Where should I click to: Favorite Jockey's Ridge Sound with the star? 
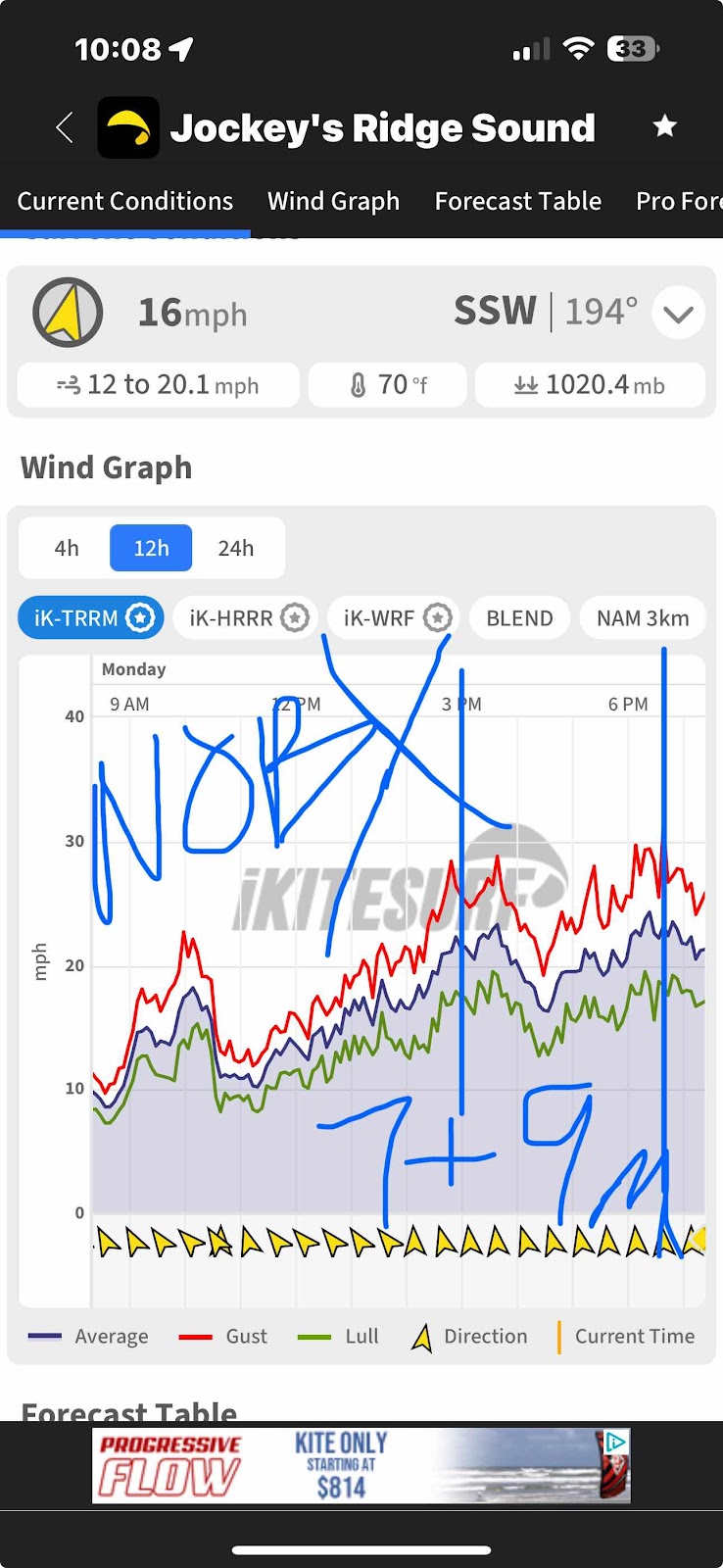[665, 125]
